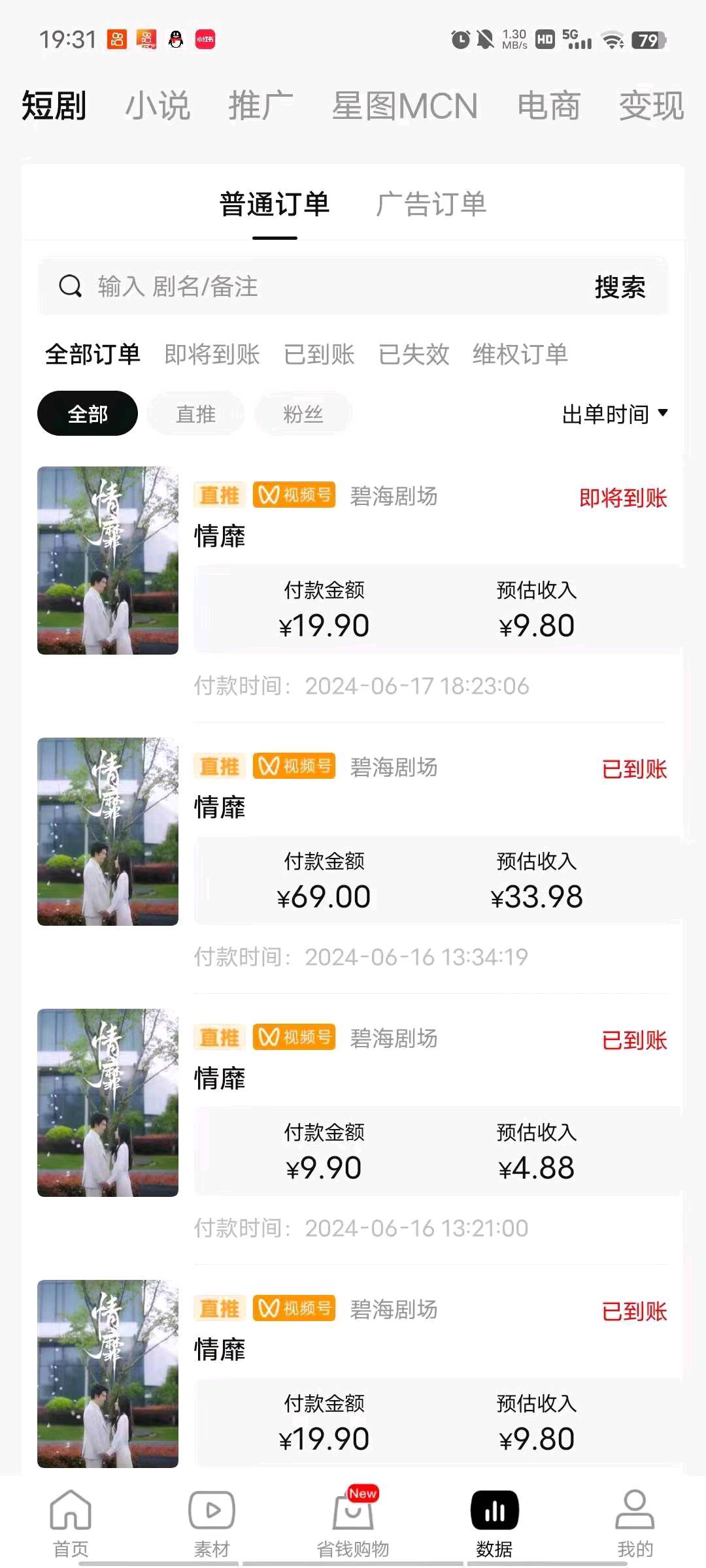Select the 全部 filter pill
706x1568 pixels.
[x=87, y=413]
